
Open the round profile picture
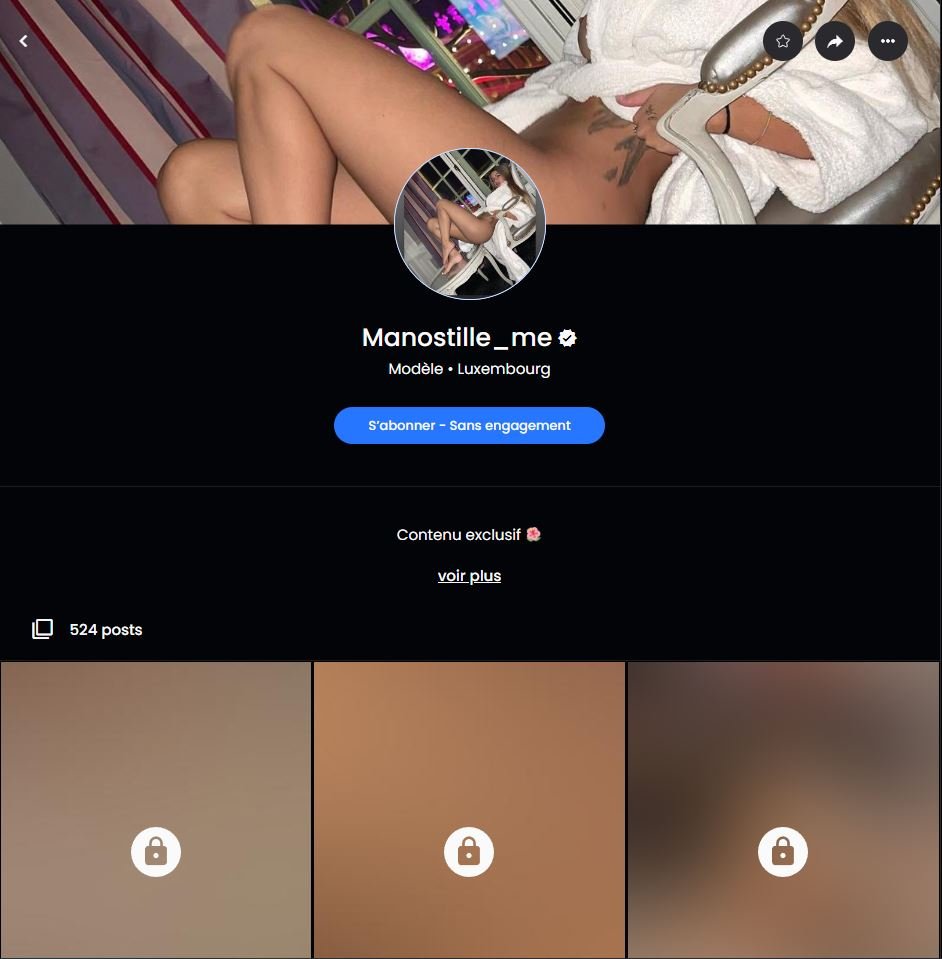(x=470, y=224)
